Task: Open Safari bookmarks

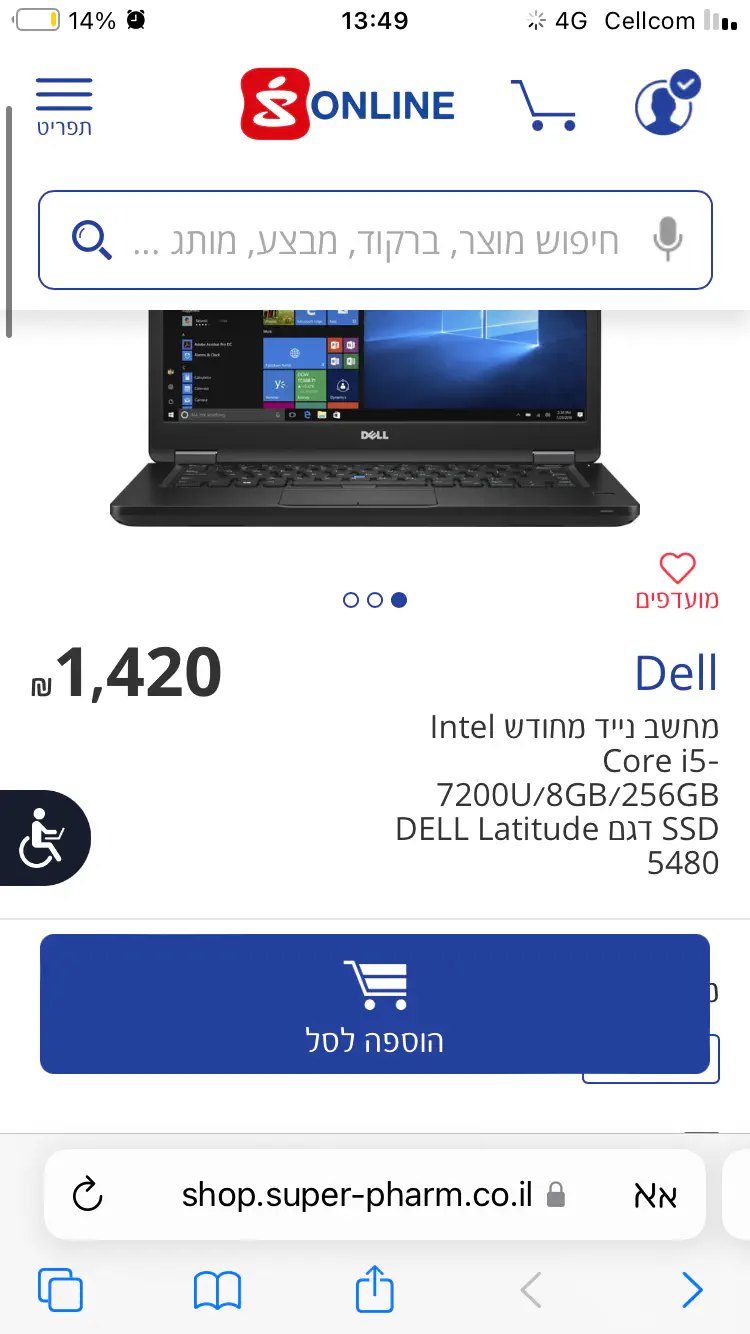Action: coord(217,1290)
